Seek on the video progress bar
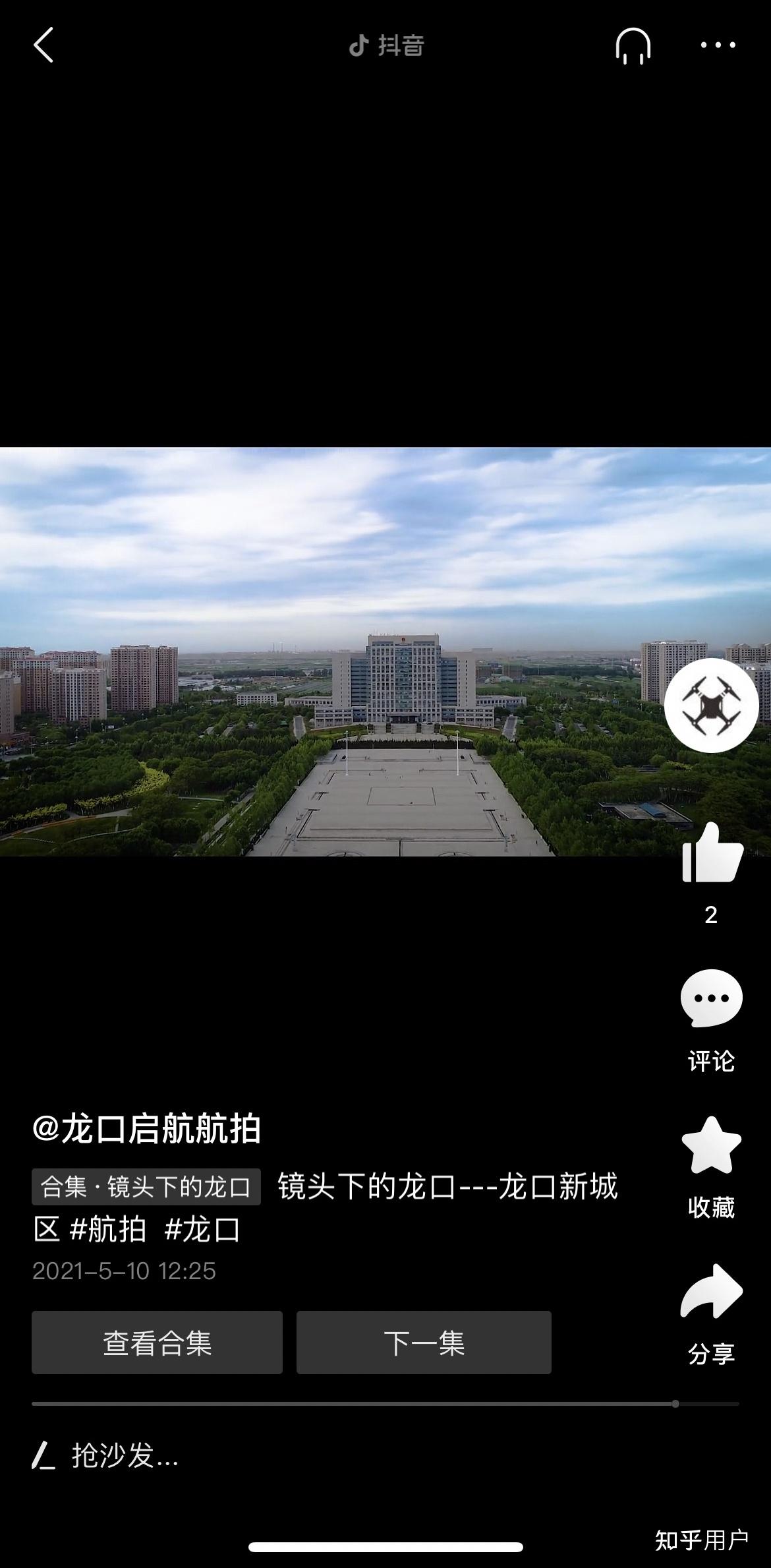Screen dimensions: 771x1568 385,1404
